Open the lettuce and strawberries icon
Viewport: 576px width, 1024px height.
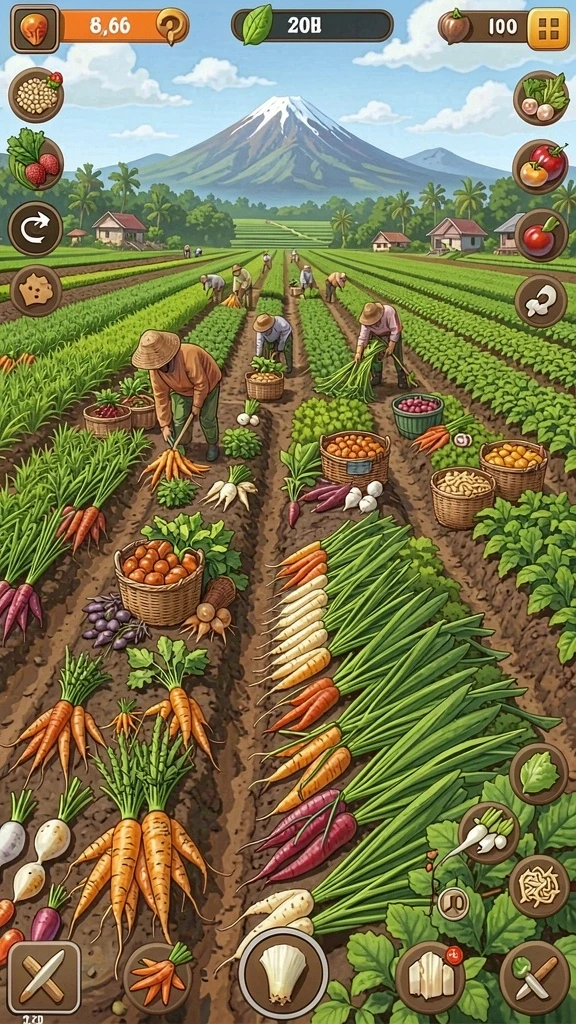[35, 161]
